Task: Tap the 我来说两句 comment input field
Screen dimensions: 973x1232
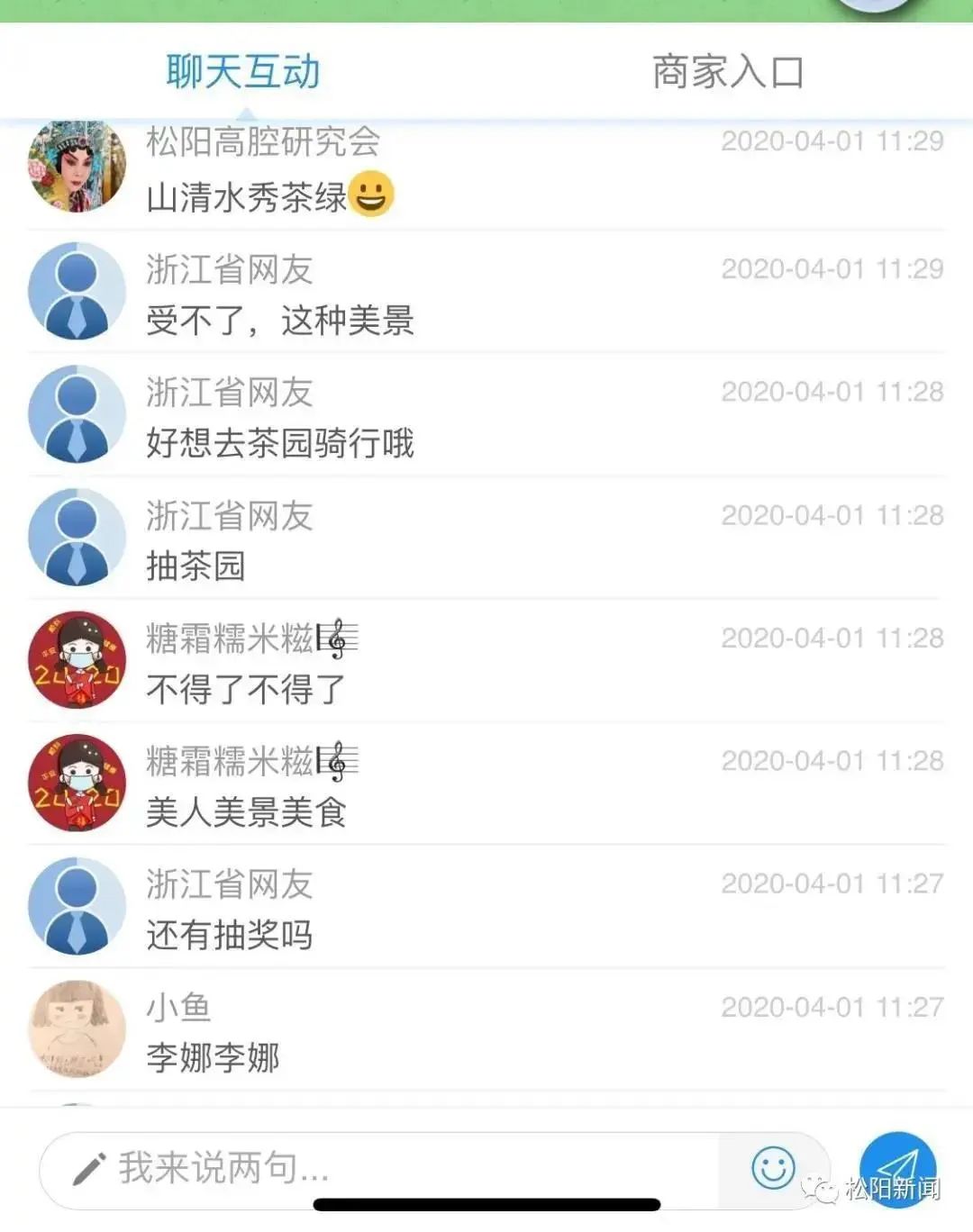Action: click(378, 1169)
